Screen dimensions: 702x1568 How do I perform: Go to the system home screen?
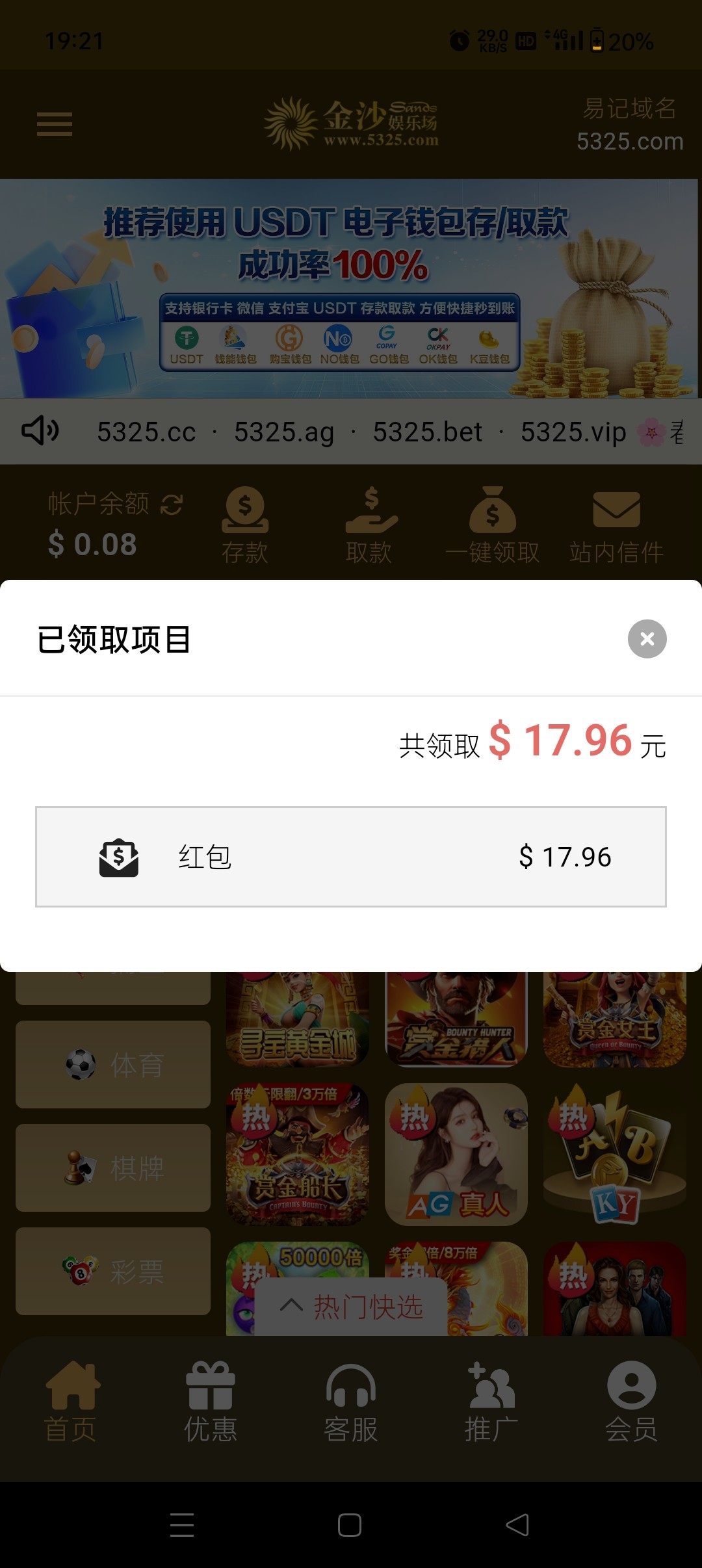tap(350, 1525)
